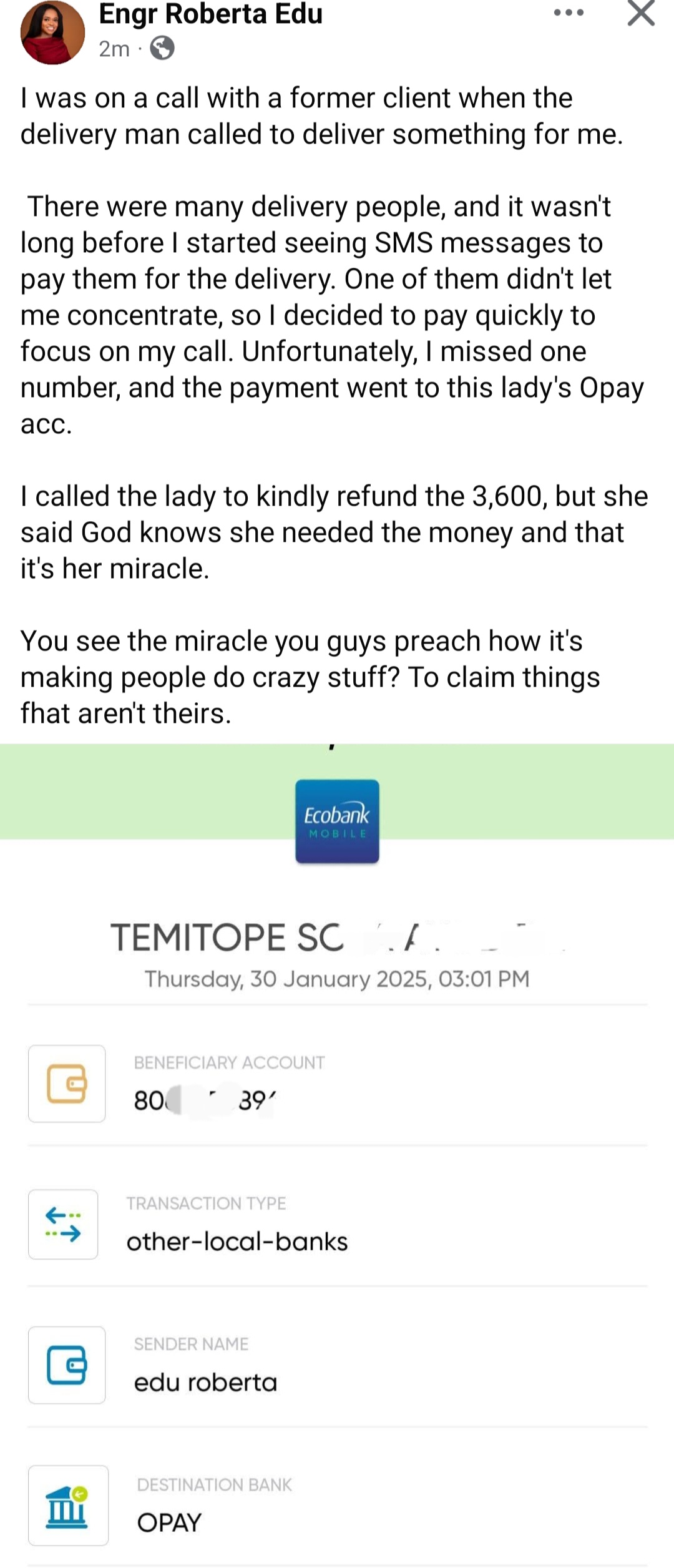
Task: Open the post's three-dot options menu
Action: 569,13
